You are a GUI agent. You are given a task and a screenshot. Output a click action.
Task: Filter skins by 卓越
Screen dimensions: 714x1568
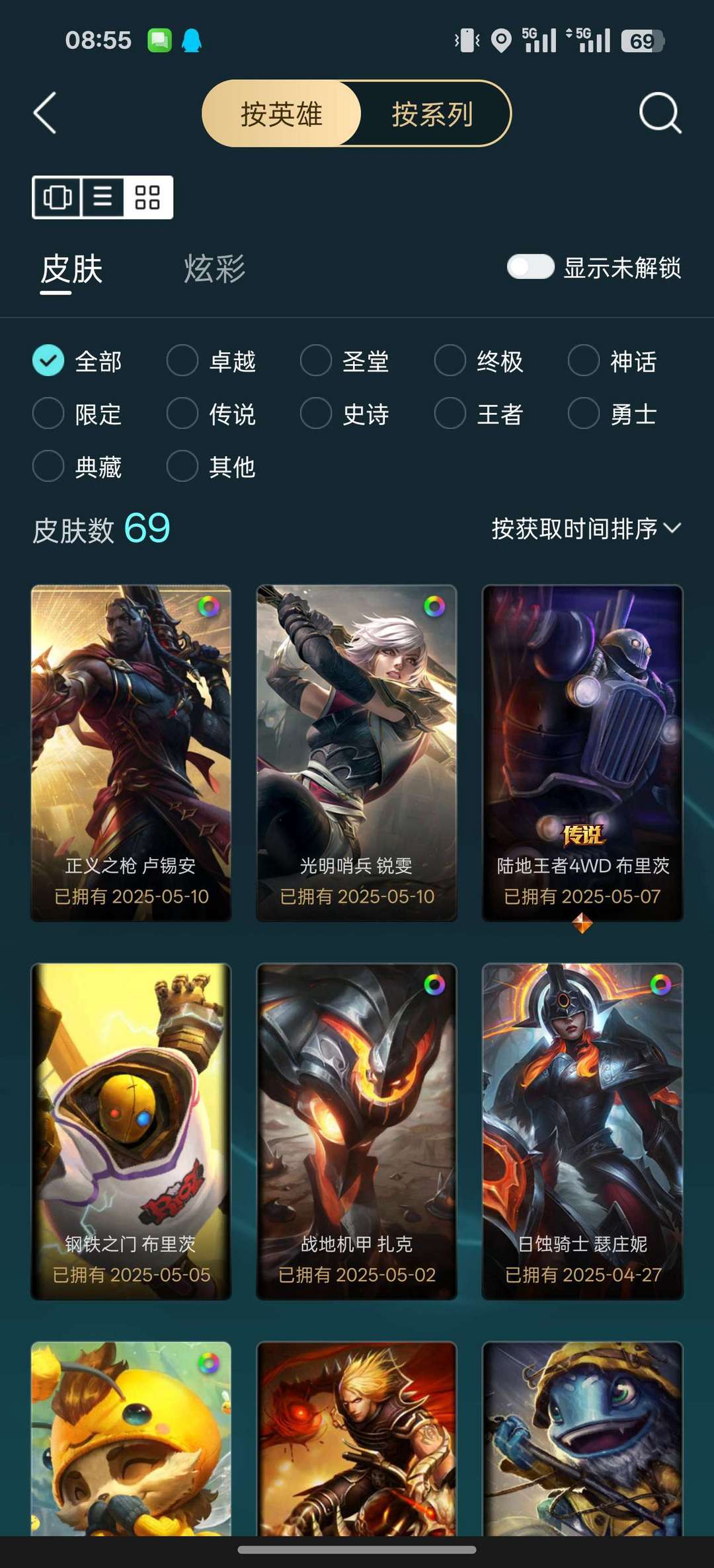point(212,361)
